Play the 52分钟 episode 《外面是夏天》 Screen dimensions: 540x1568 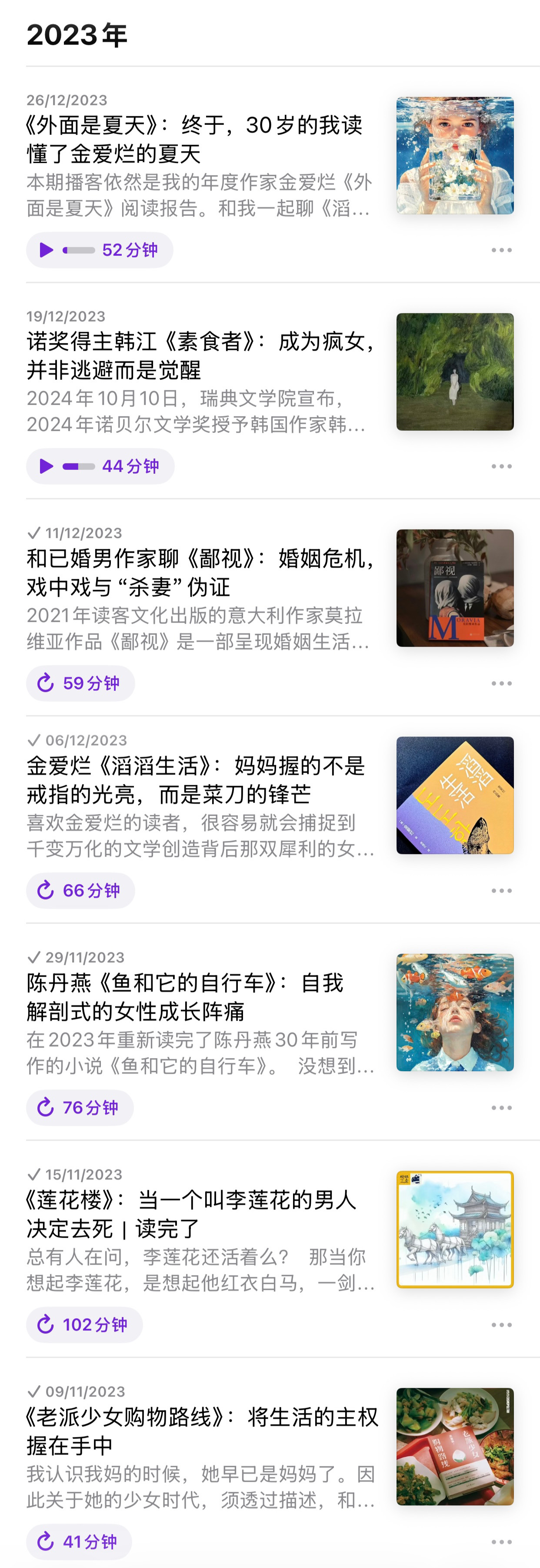[99, 250]
